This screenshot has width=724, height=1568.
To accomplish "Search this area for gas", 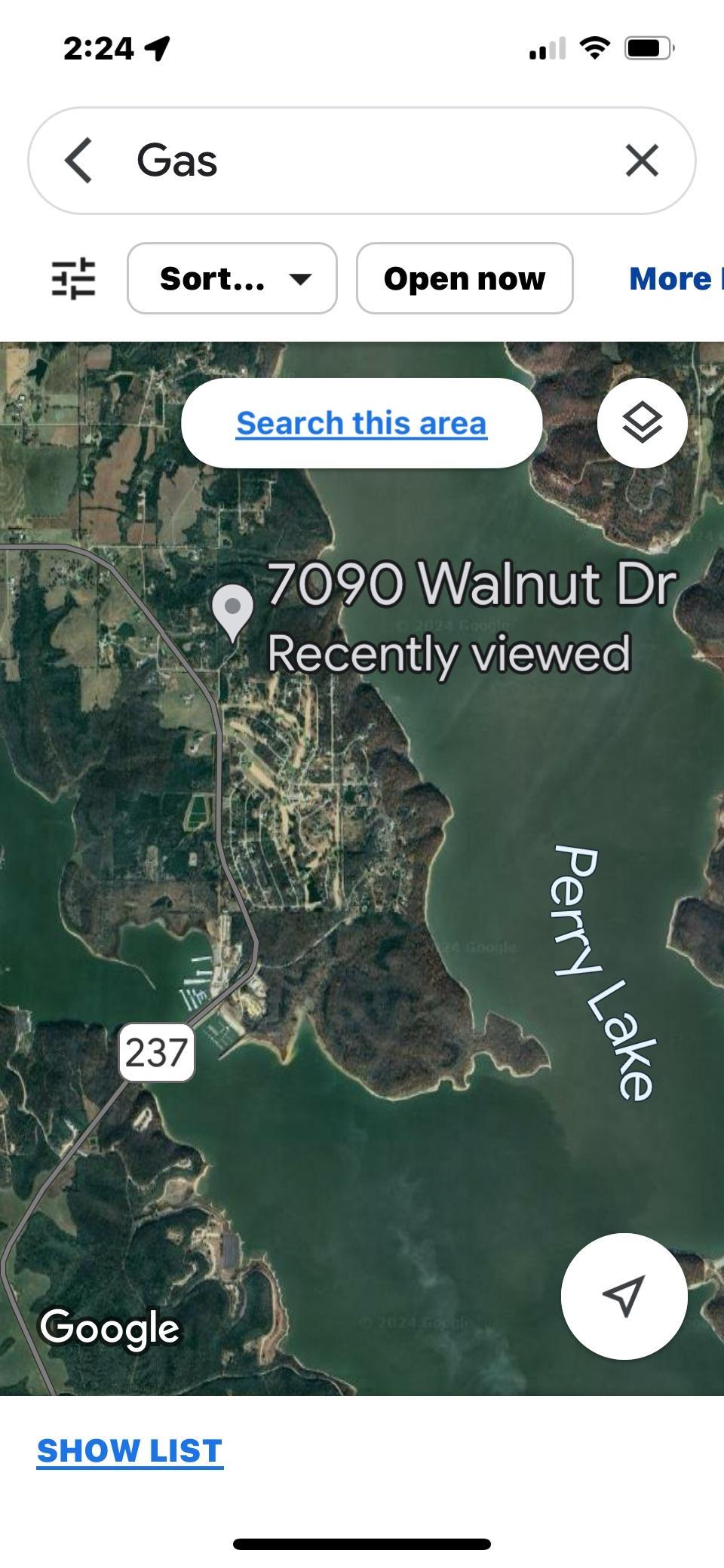I will point(361,423).
